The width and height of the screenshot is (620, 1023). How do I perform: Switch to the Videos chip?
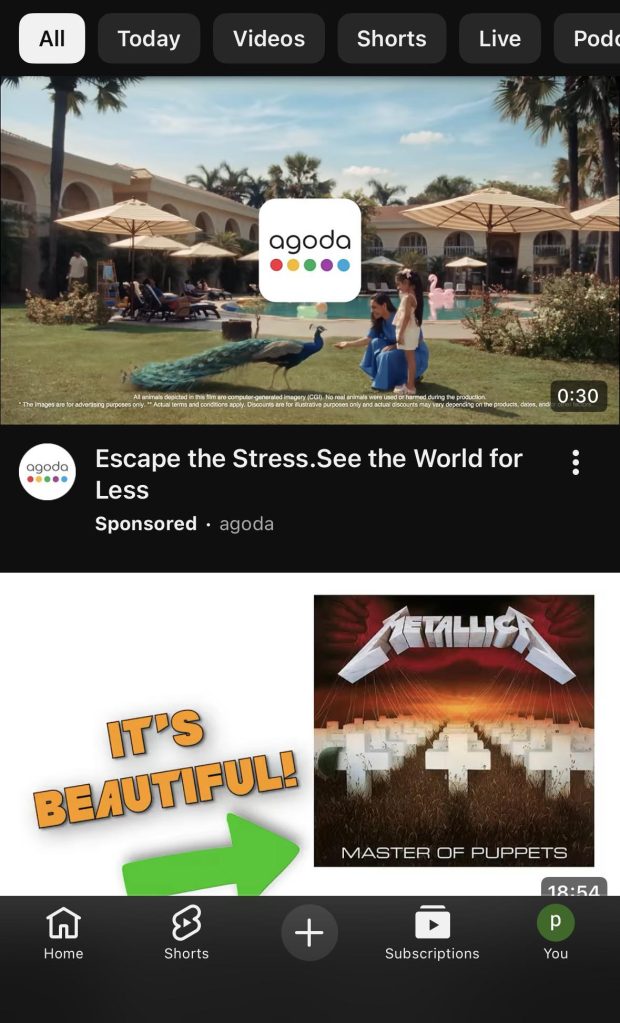[269, 39]
